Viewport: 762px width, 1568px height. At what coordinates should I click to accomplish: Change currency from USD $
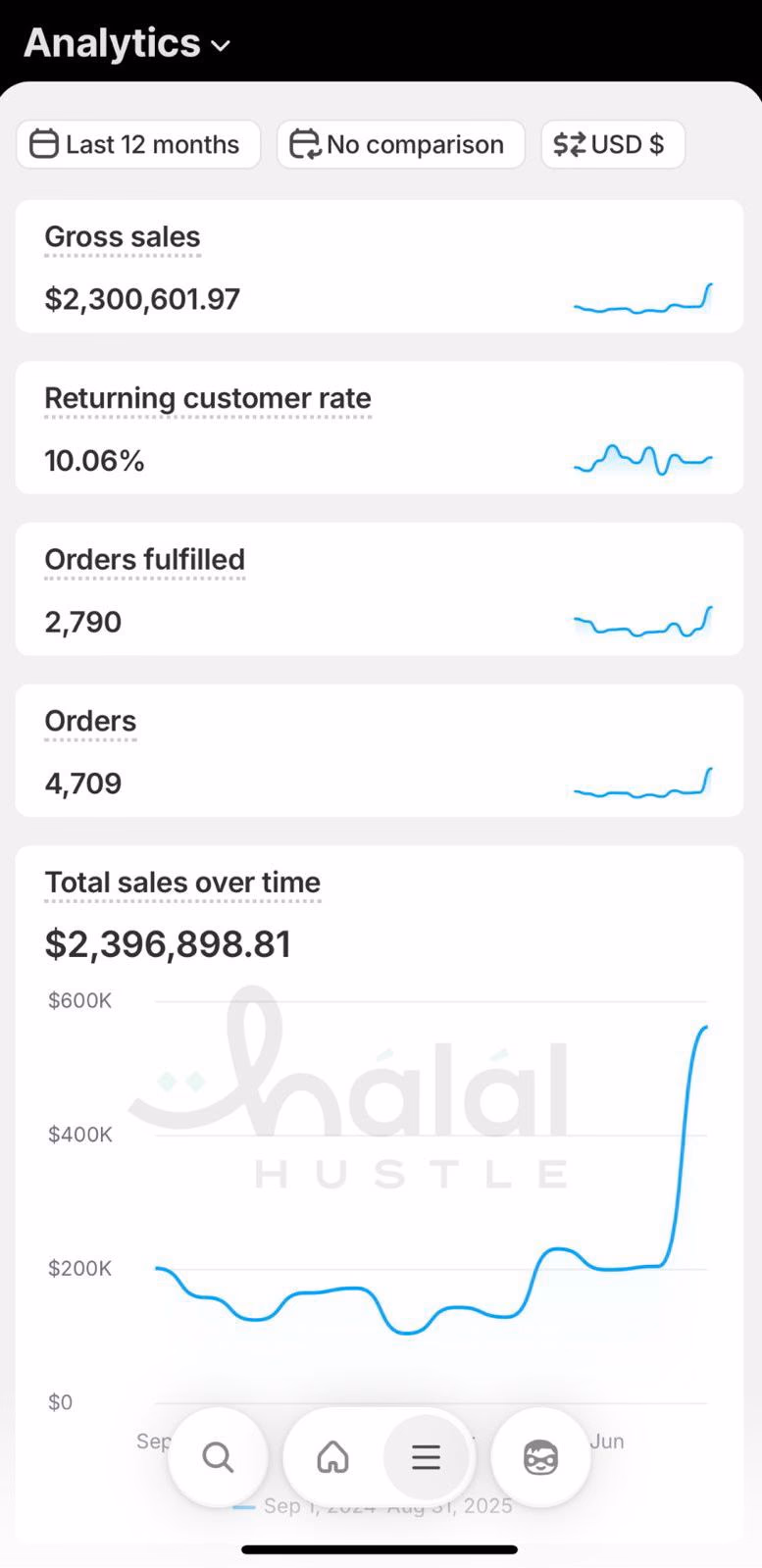tap(613, 144)
